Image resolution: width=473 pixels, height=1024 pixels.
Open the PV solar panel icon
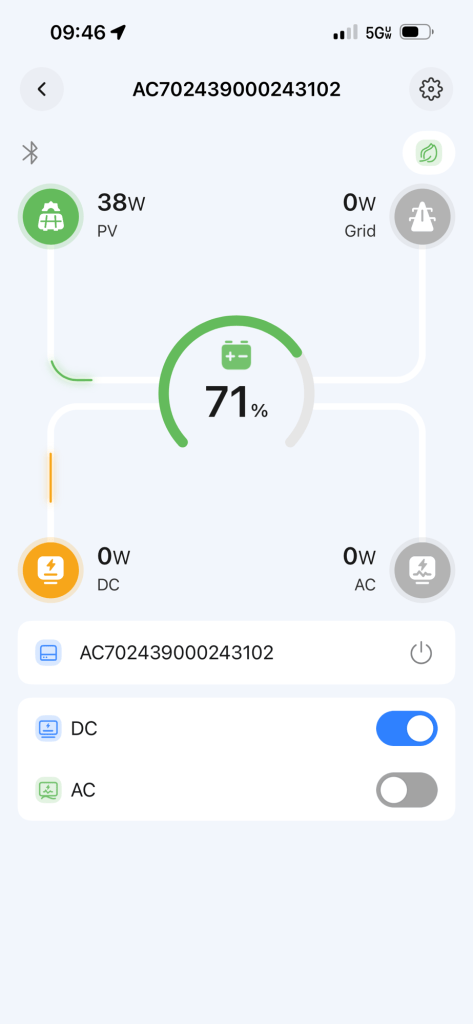pos(50,216)
